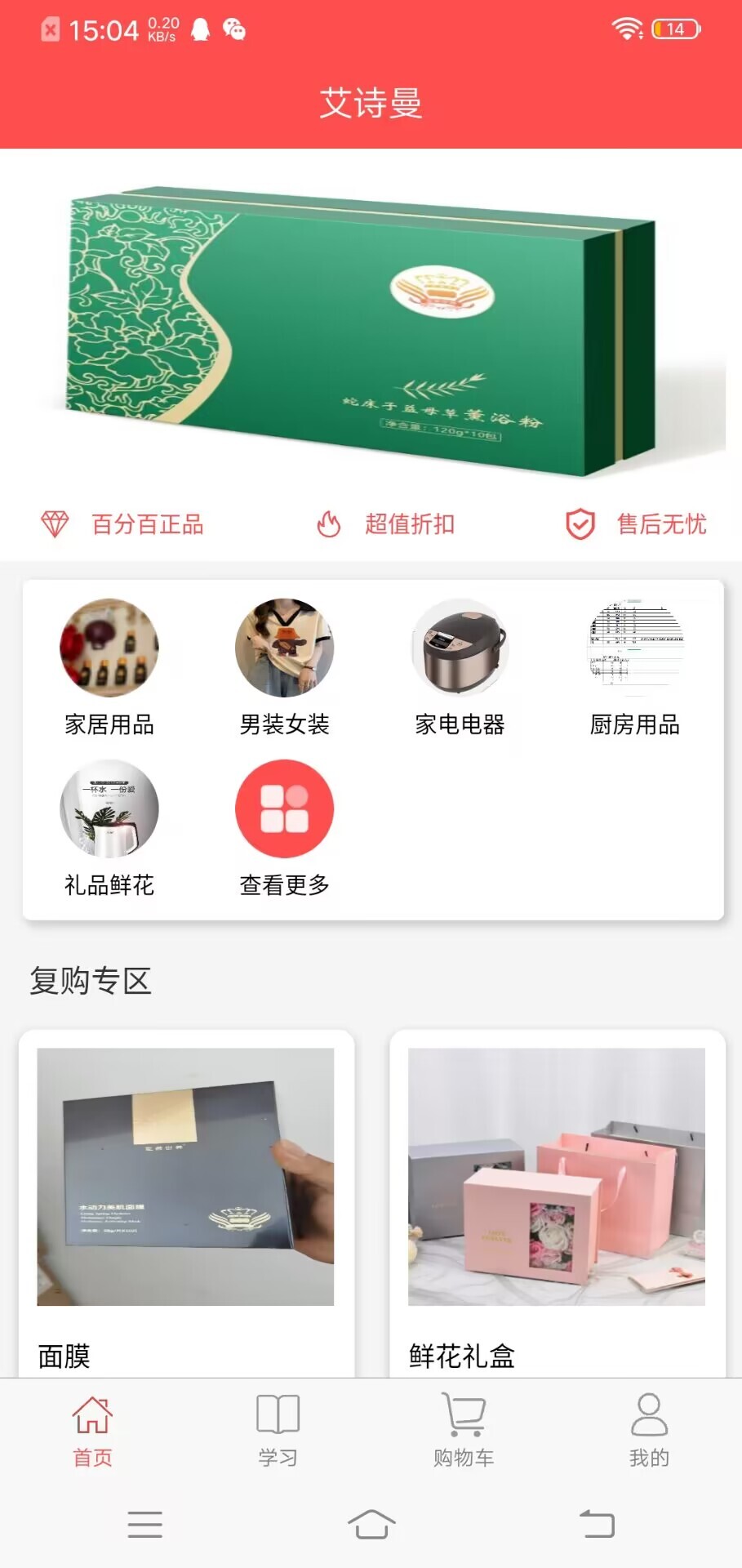This screenshot has width=742, height=1568.
Task: Open the 礼品鲜花 category
Action: [x=110, y=808]
